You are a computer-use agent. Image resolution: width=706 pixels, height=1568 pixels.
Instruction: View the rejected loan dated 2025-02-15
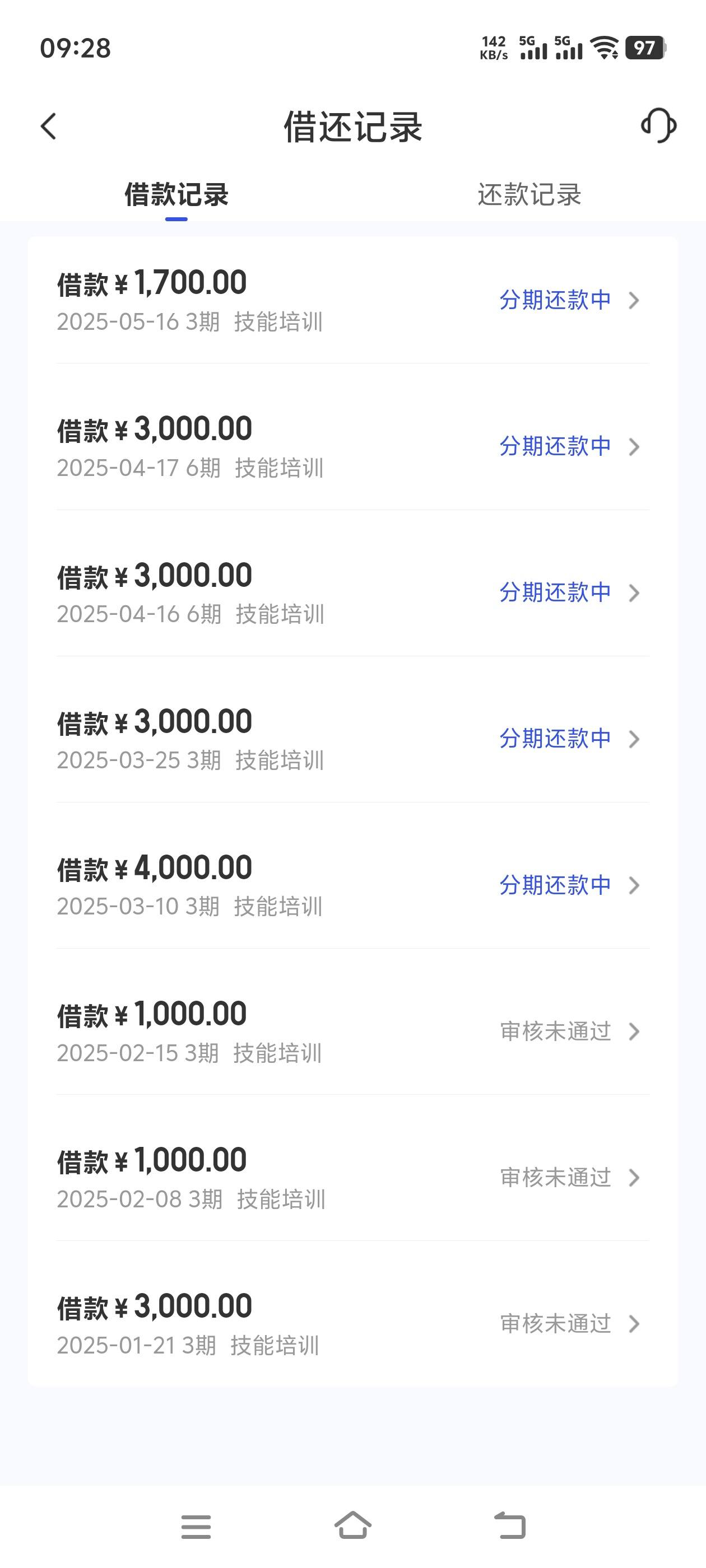click(x=352, y=1031)
